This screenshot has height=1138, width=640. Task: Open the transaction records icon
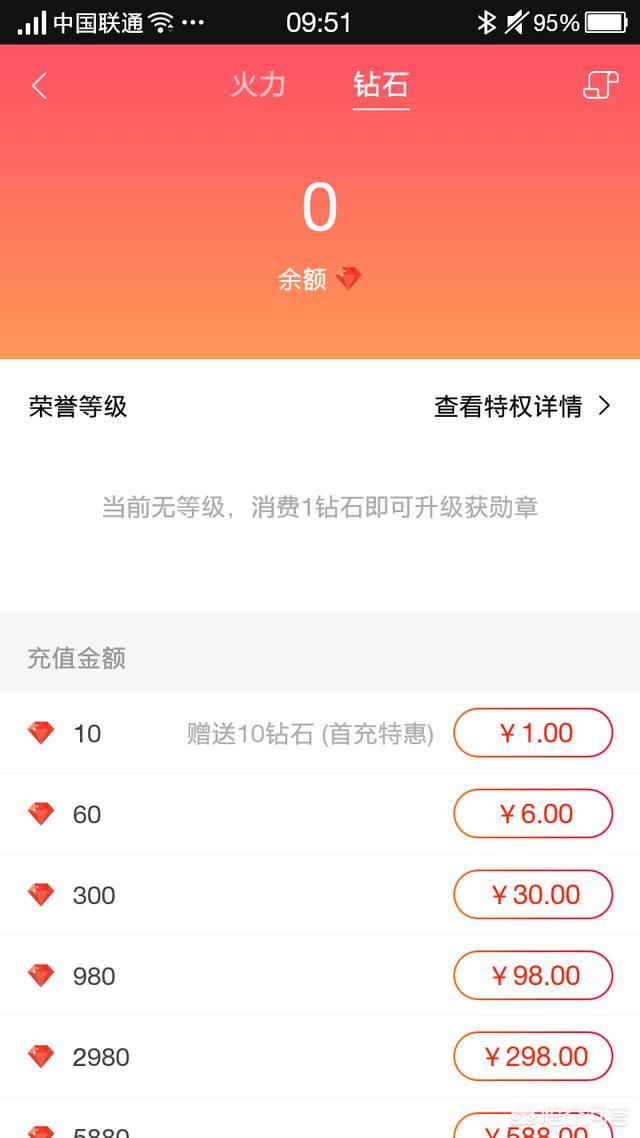point(600,86)
